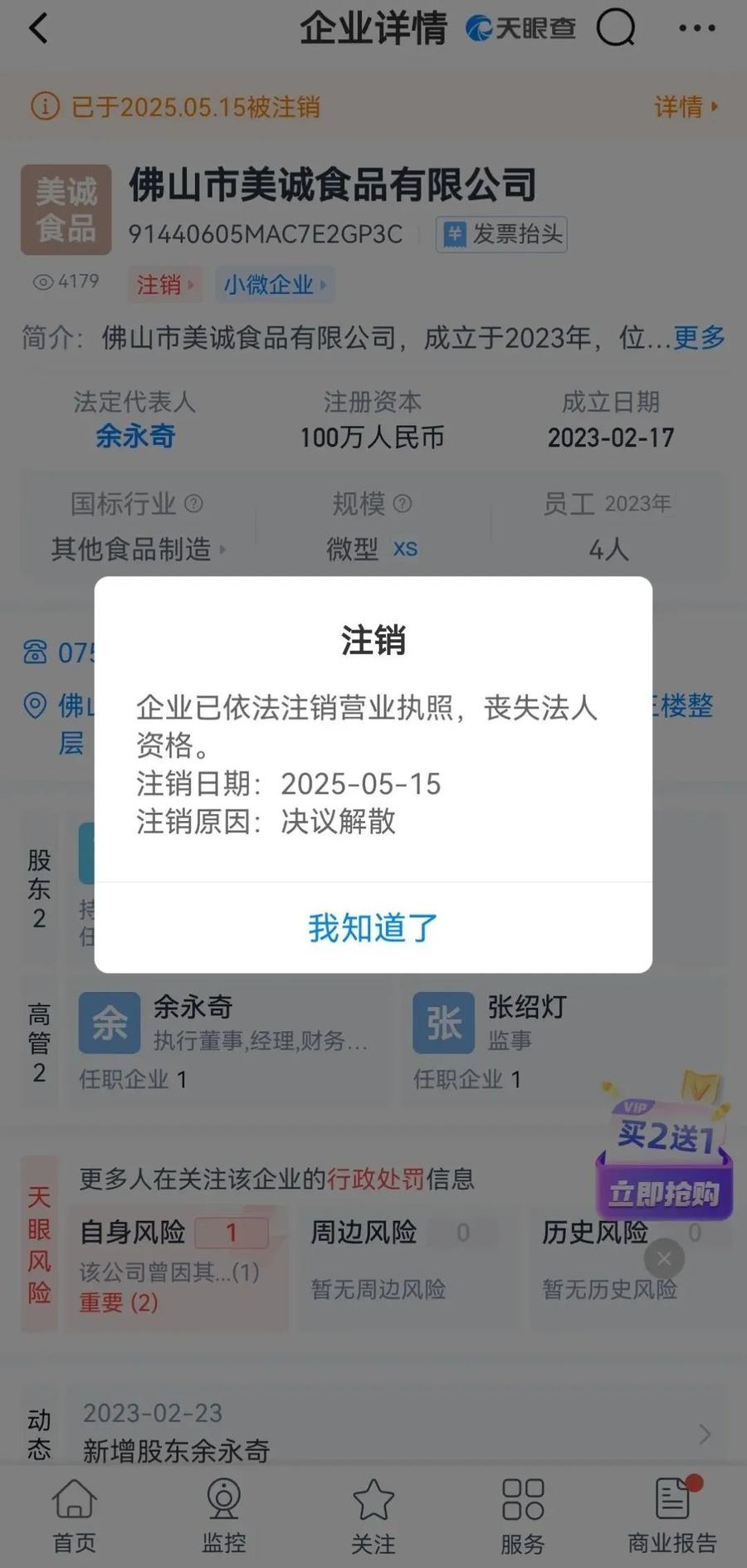Tap the 小微企业 chip
The width and height of the screenshot is (747, 1568).
274,285
